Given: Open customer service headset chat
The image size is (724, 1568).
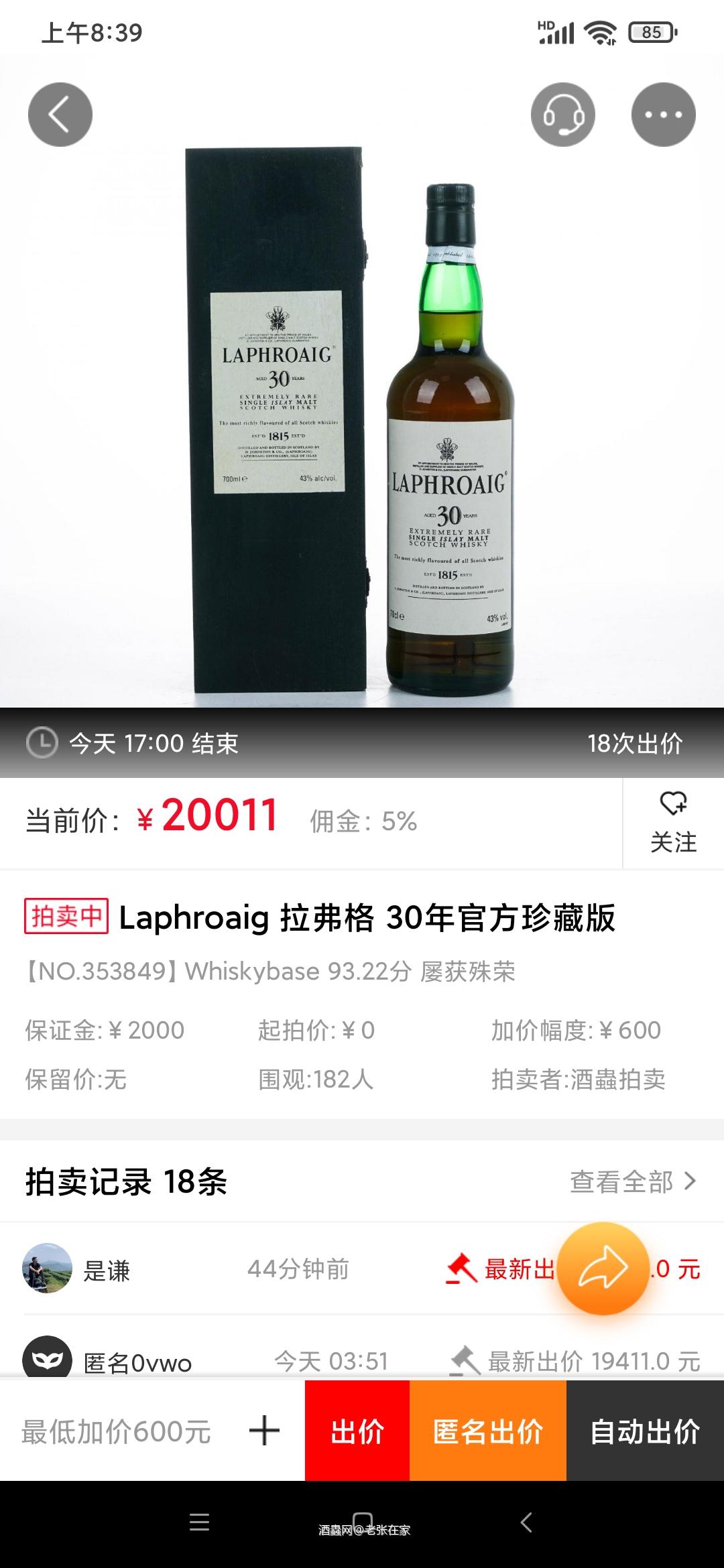Looking at the screenshot, I should click(563, 114).
